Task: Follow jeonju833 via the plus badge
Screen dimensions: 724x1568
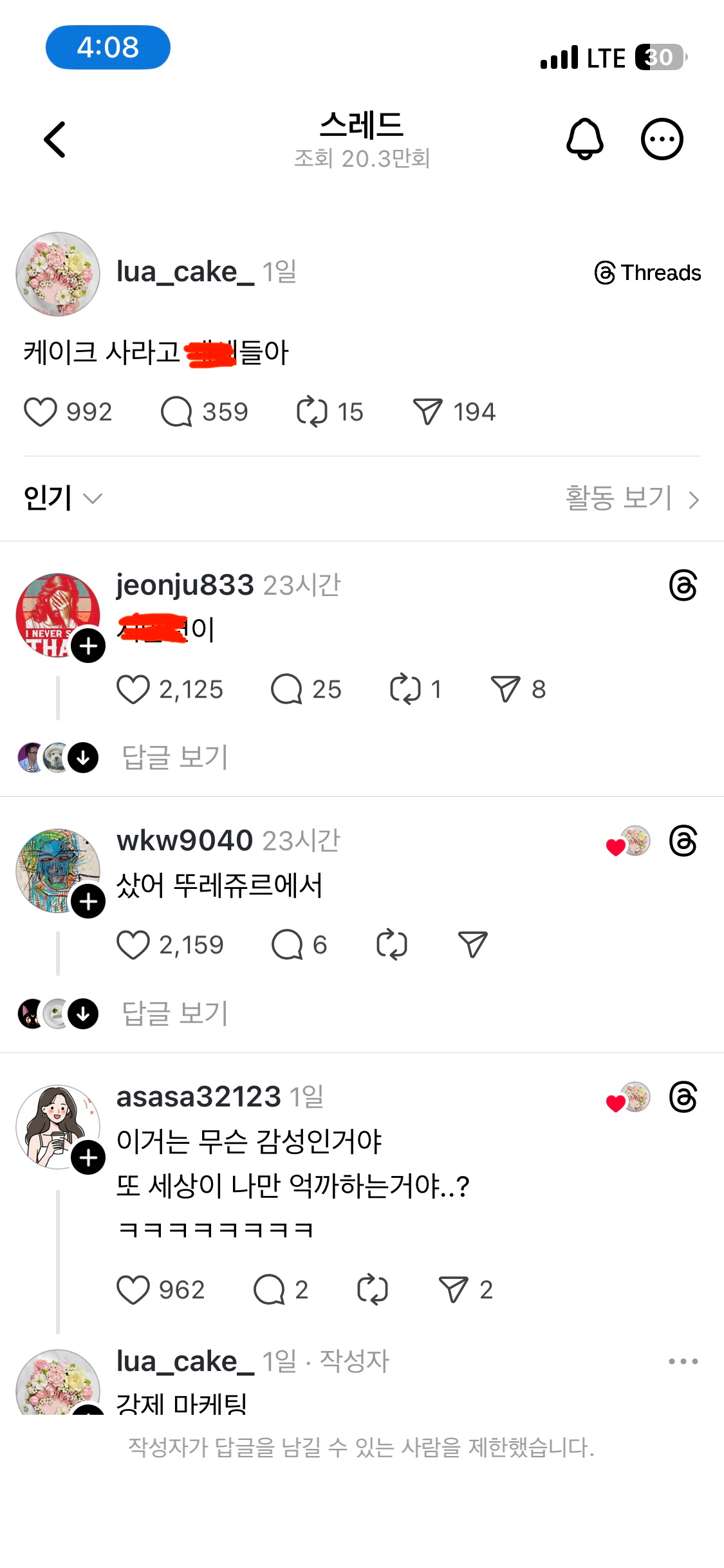Action: [x=88, y=646]
